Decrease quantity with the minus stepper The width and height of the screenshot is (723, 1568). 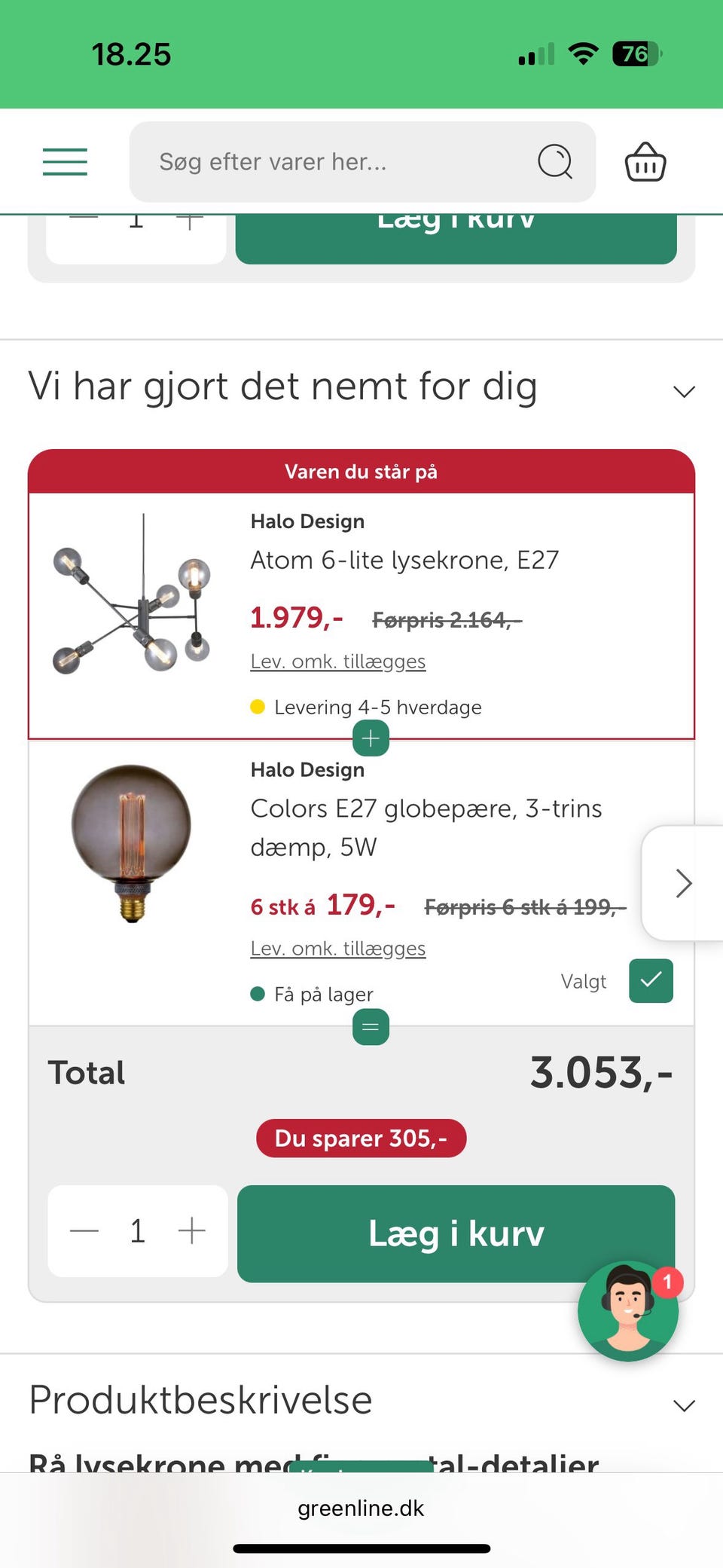point(84,1230)
